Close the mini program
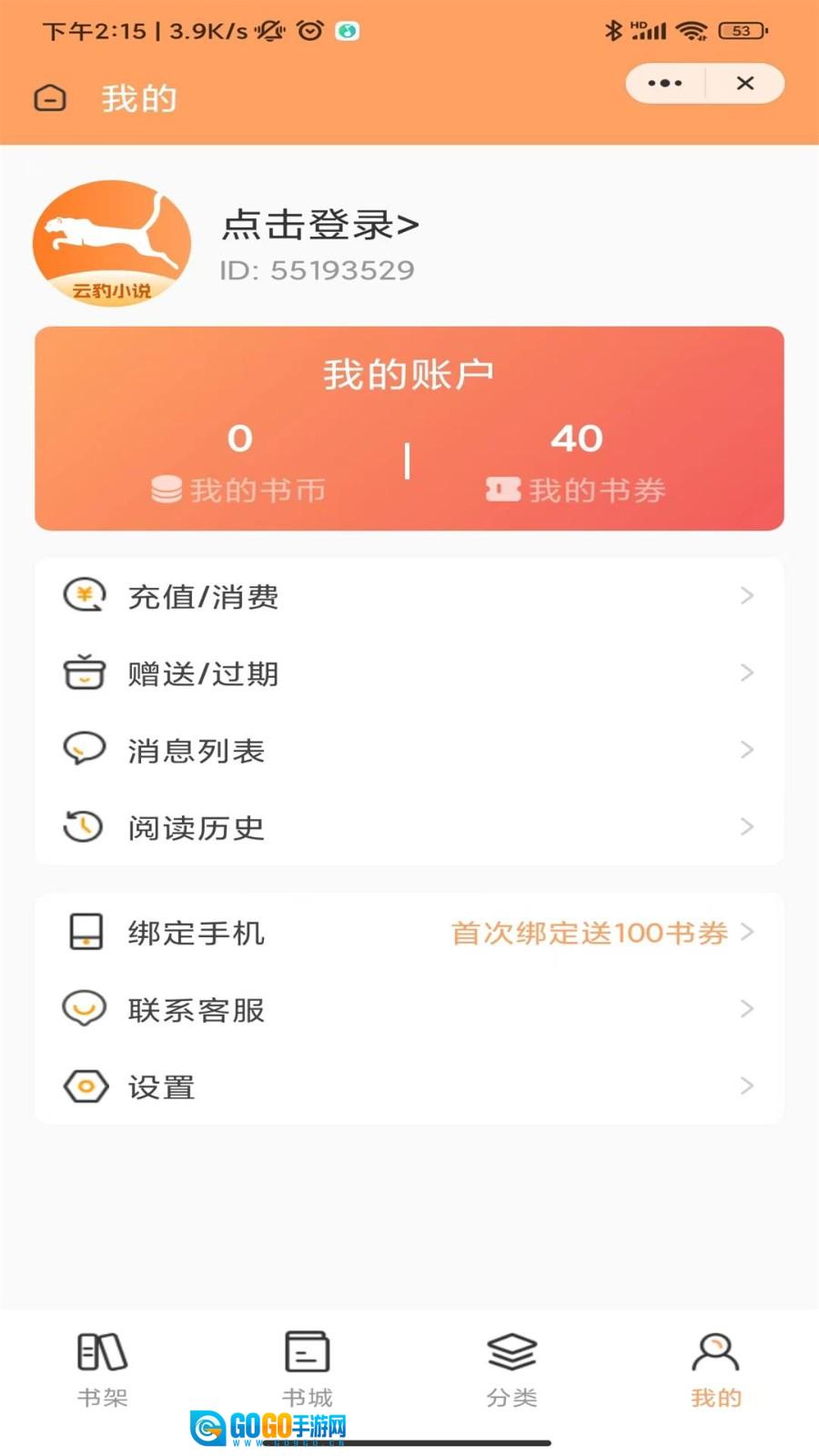The image size is (819, 1456). [x=745, y=84]
